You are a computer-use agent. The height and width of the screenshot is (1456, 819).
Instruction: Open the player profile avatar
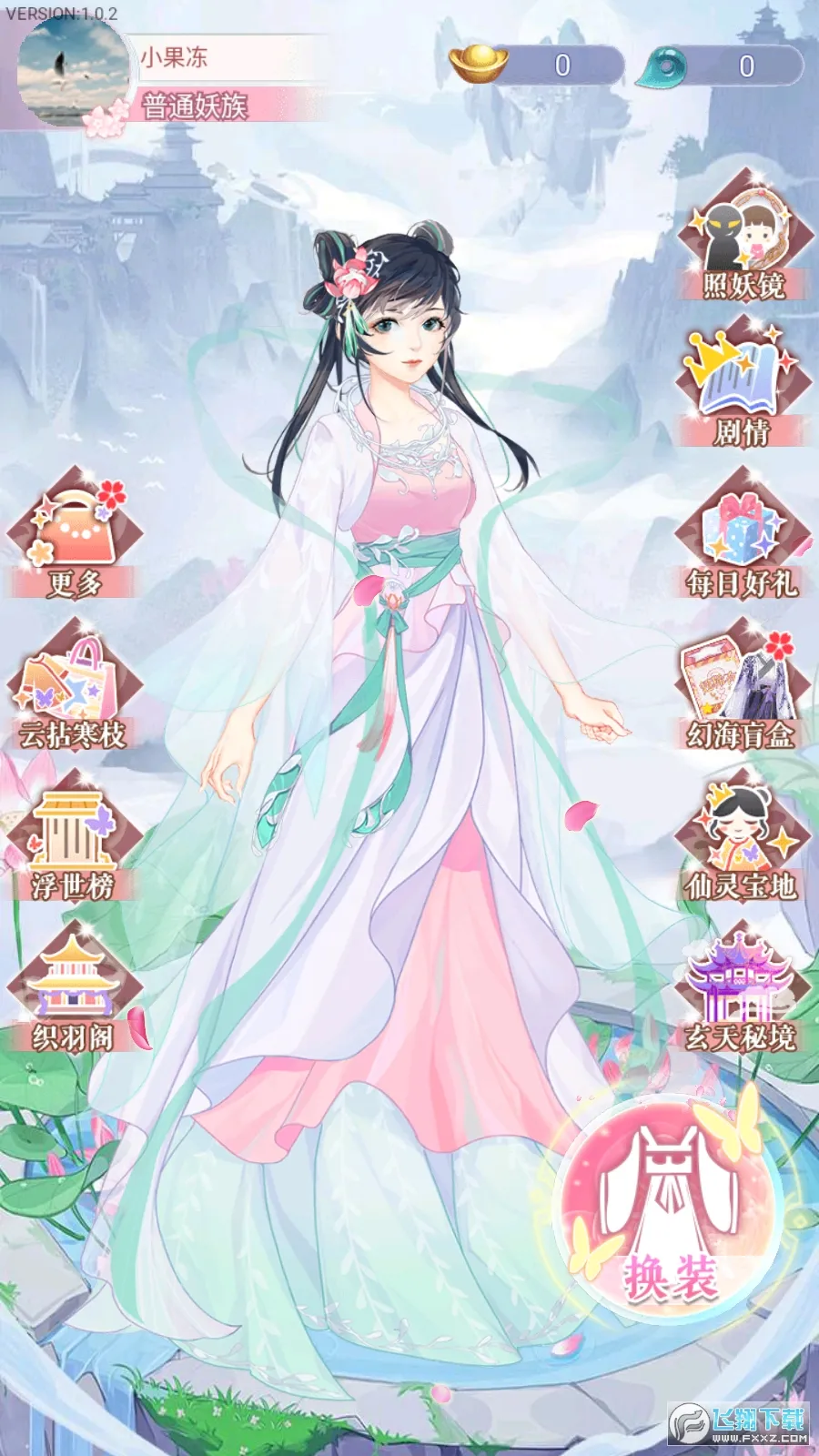pyautogui.click(x=73, y=71)
